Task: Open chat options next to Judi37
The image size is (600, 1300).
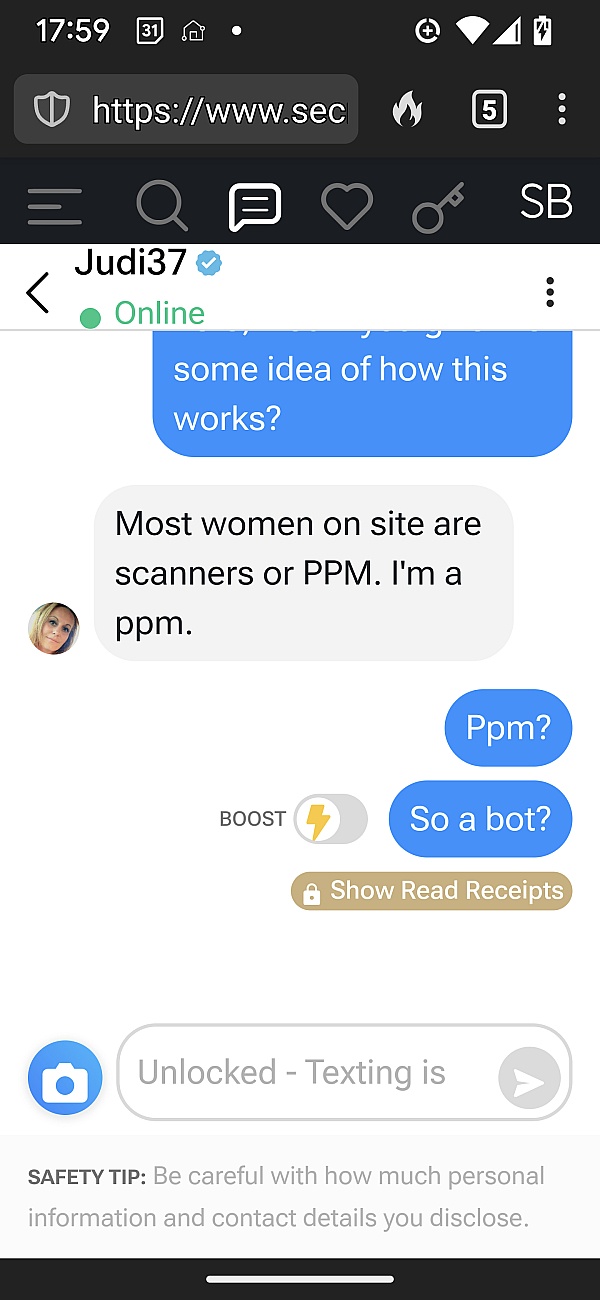Action: (x=549, y=292)
